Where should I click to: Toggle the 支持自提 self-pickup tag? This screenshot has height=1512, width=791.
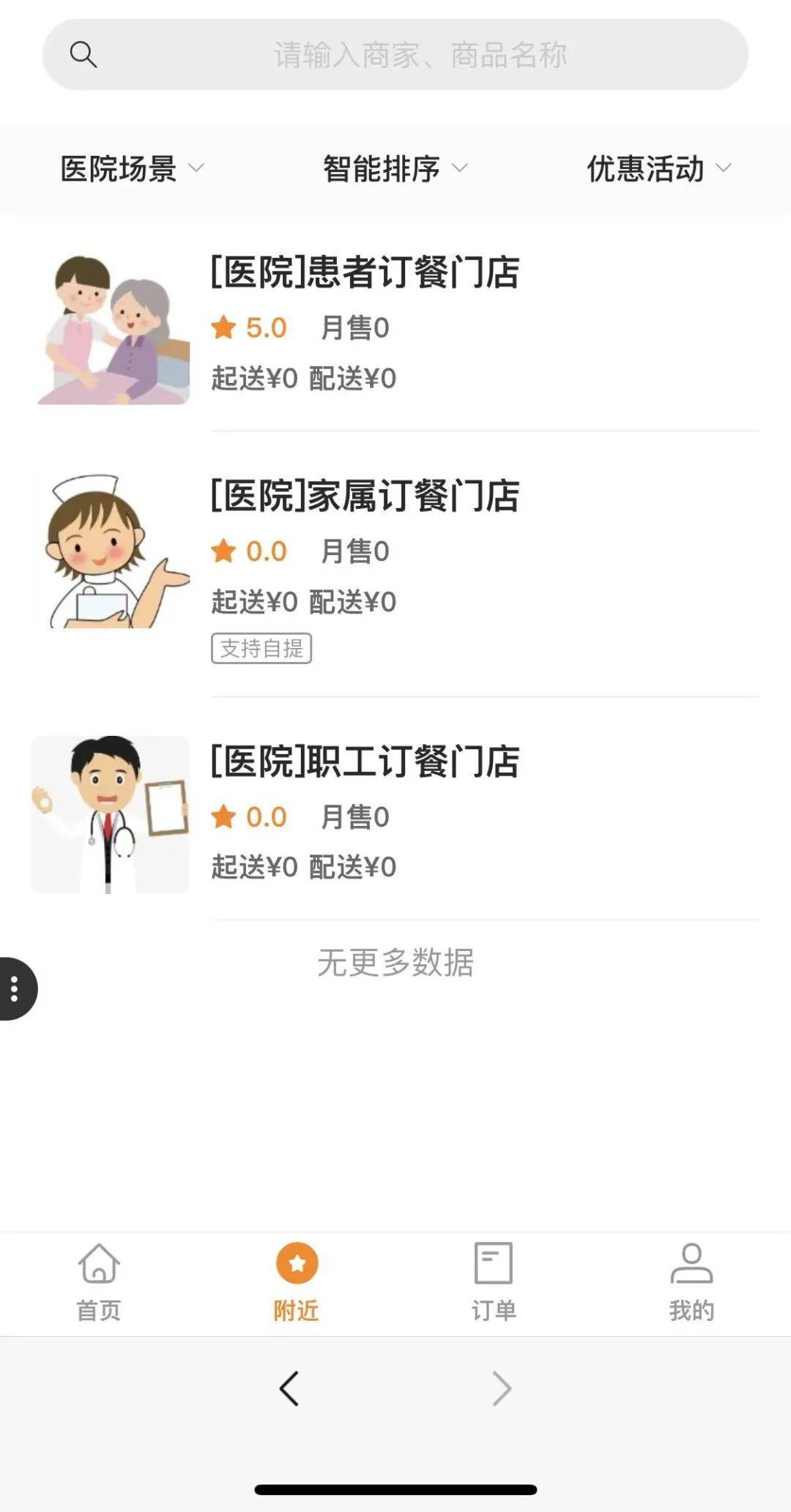(x=264, y=649)
